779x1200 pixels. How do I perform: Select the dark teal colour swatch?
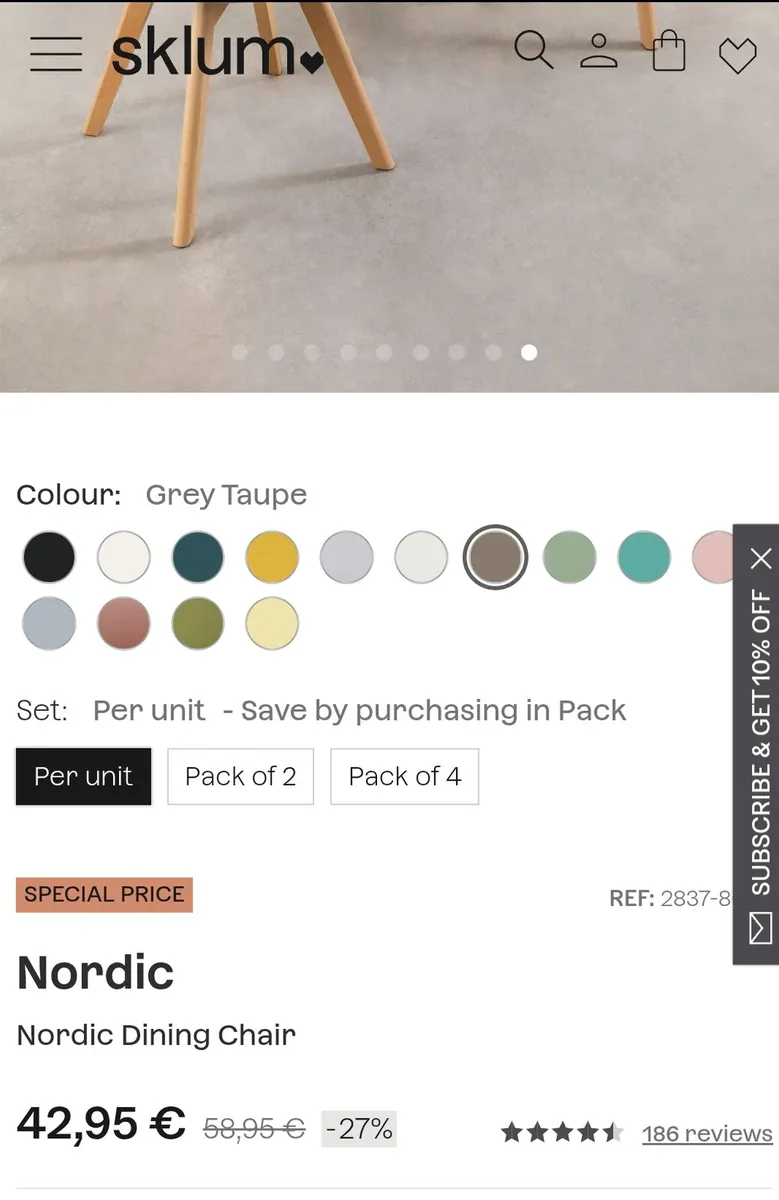[x=198, y=557]
